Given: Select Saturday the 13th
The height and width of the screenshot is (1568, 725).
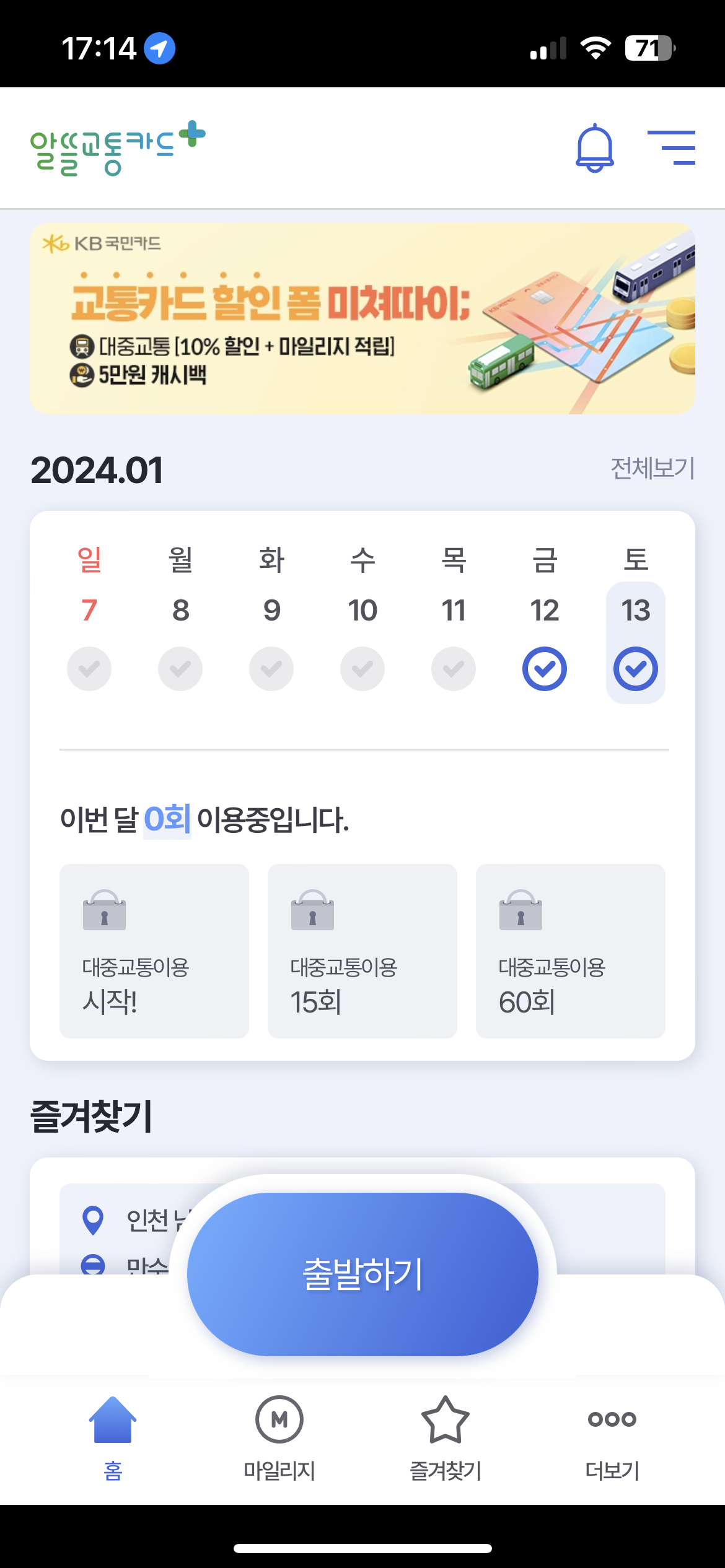Looking at the screenshot, I should (x=635, y=642).
